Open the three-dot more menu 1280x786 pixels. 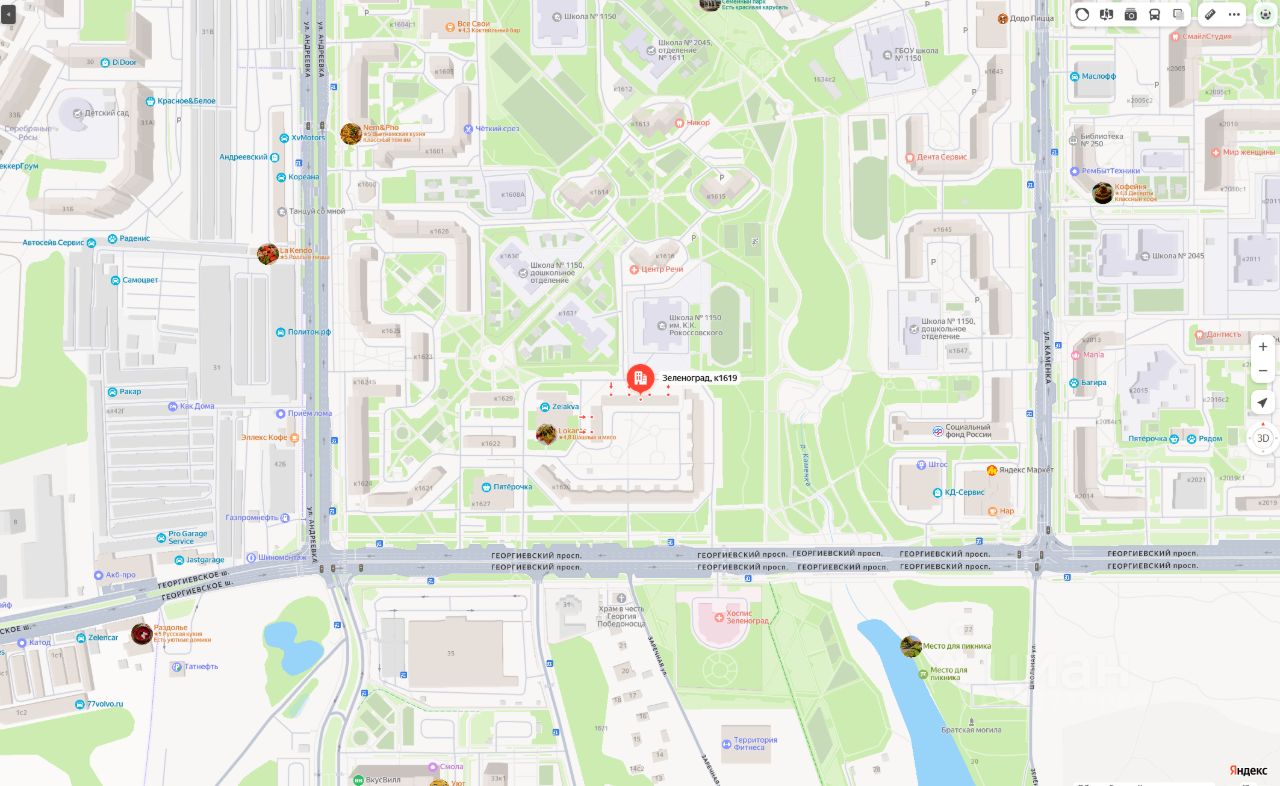(x=1235, y=15)
